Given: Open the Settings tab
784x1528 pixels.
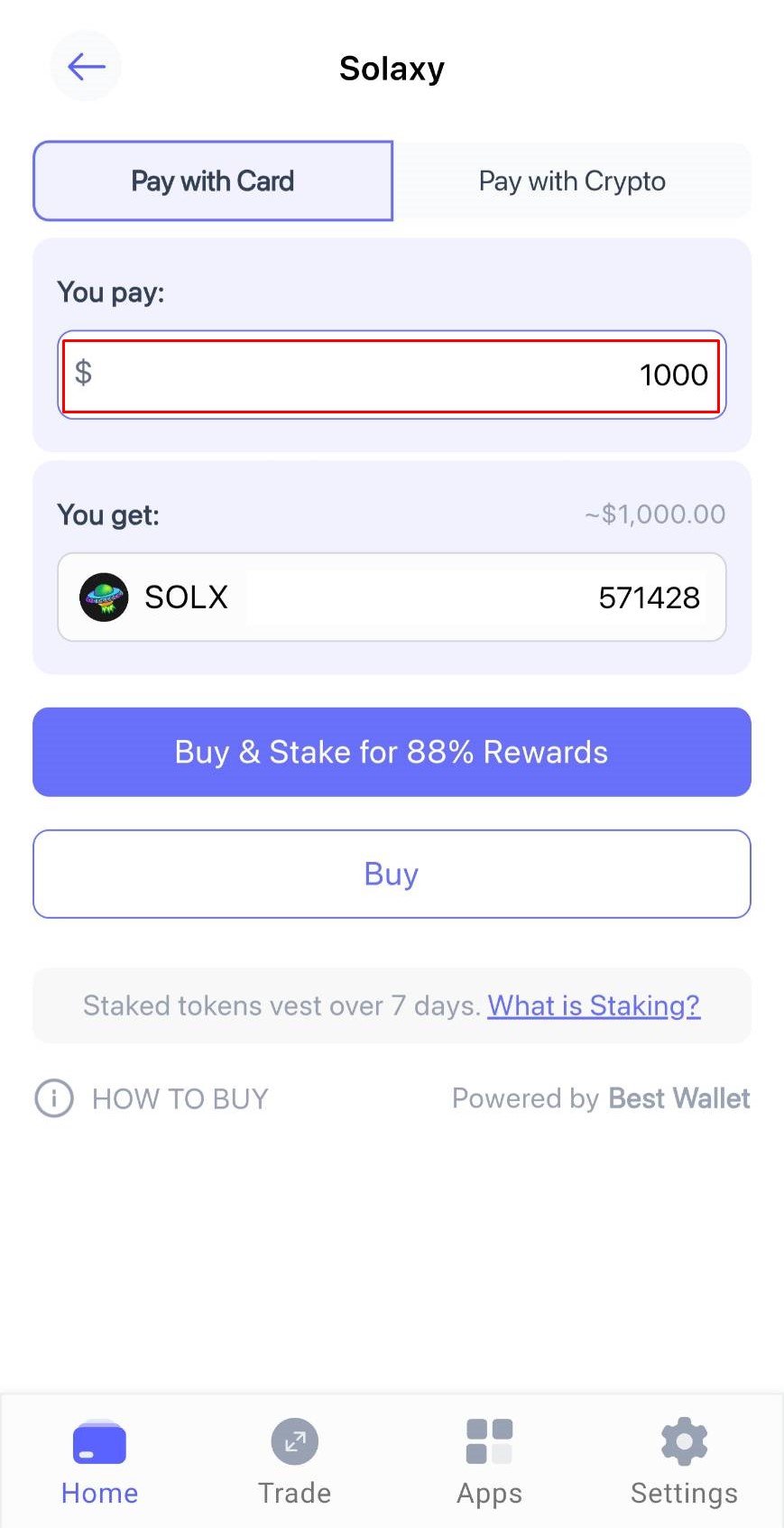Looking at the screenshot, I should [684, 1462].
